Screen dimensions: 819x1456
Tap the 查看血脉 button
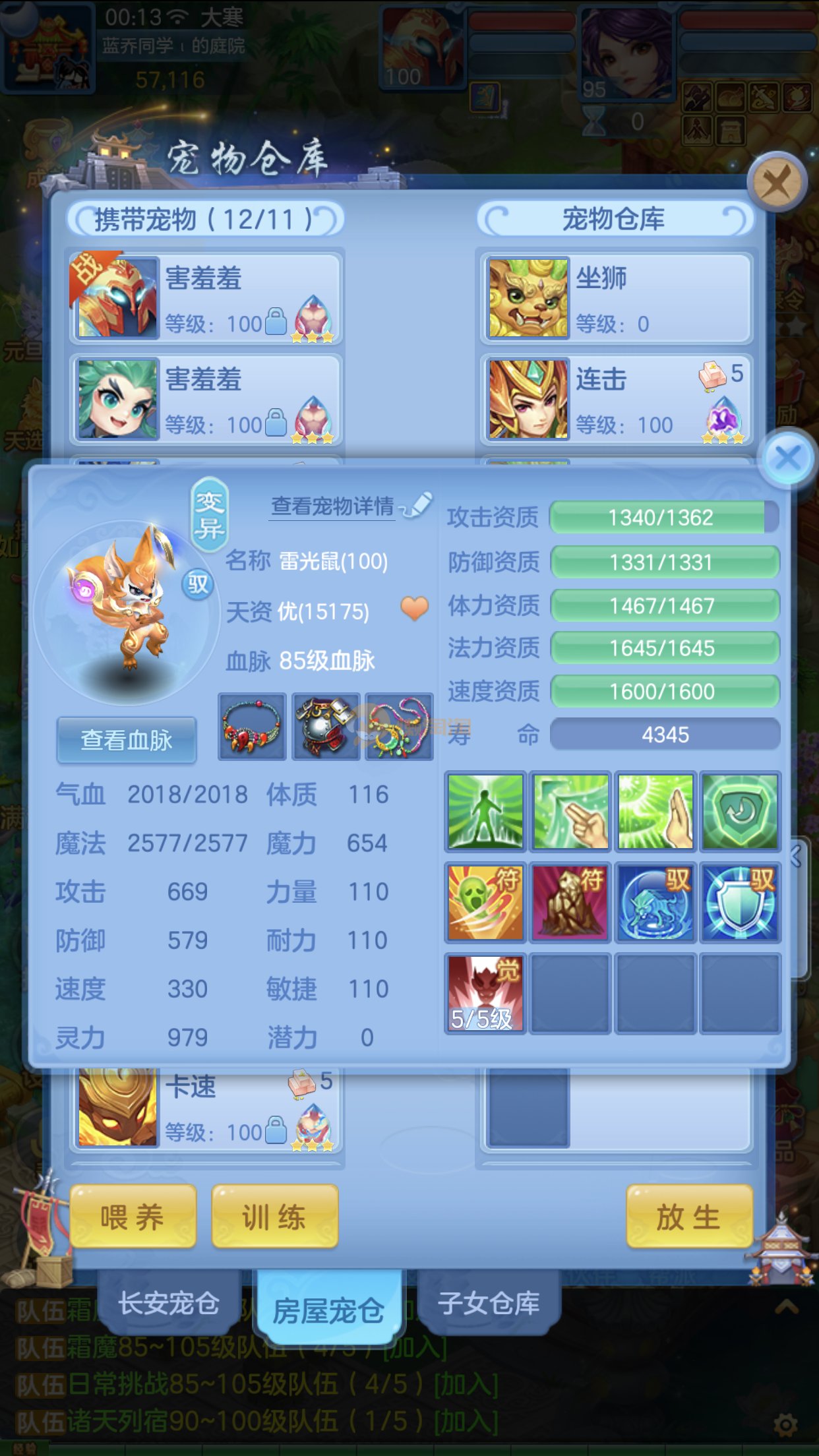point(127,740)
